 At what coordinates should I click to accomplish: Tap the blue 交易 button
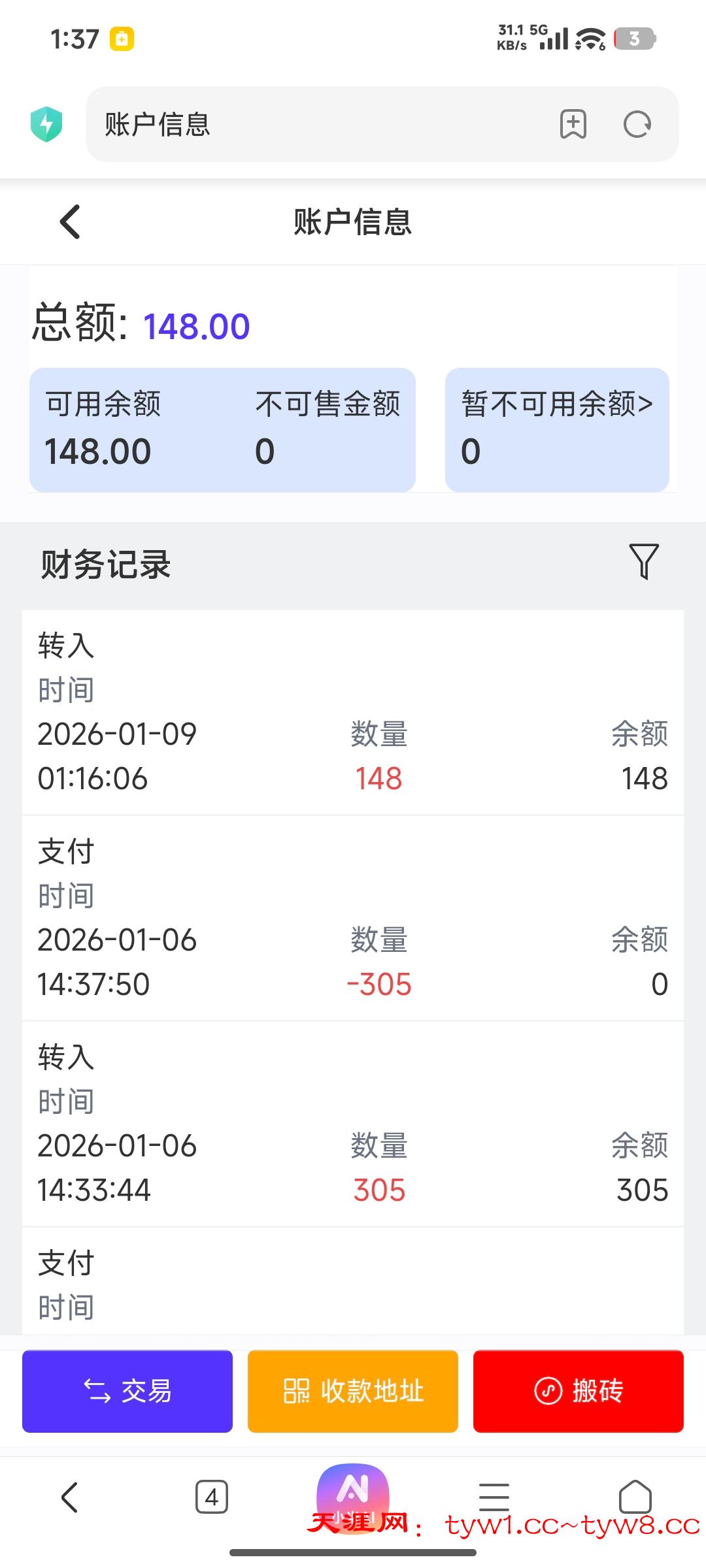(x=127, y=1391)
